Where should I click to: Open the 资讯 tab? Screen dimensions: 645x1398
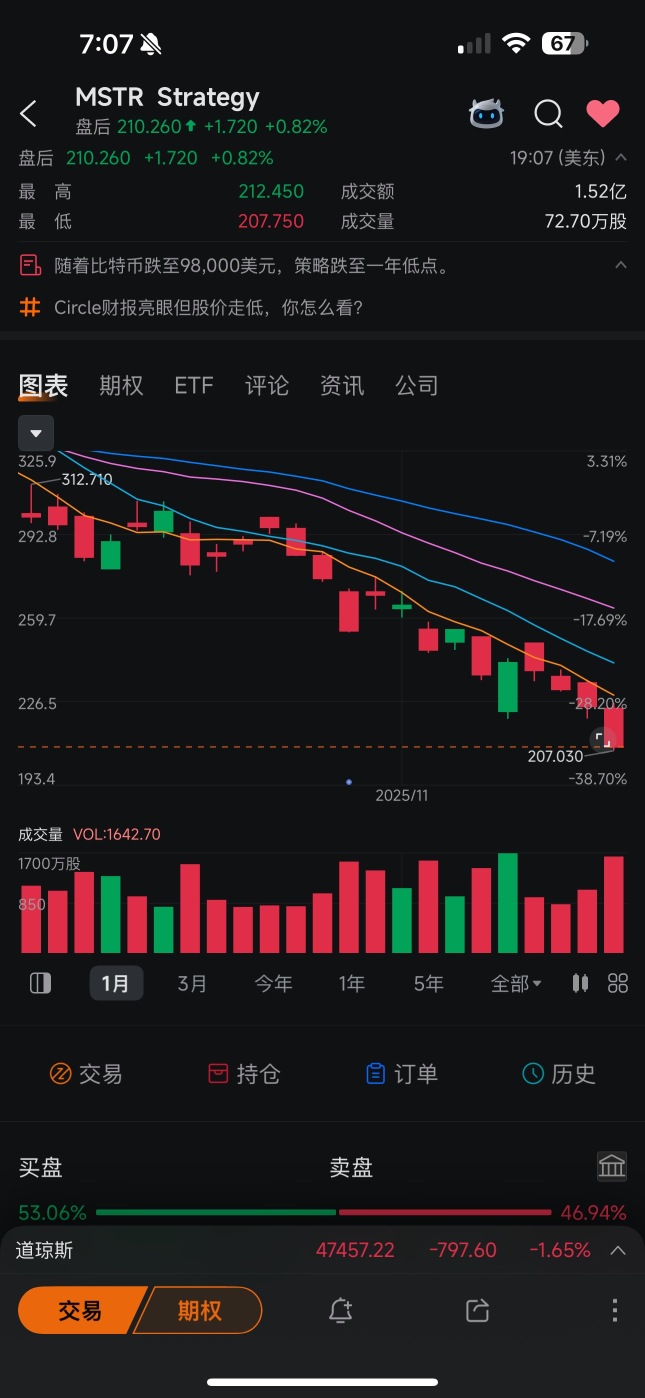342,385
